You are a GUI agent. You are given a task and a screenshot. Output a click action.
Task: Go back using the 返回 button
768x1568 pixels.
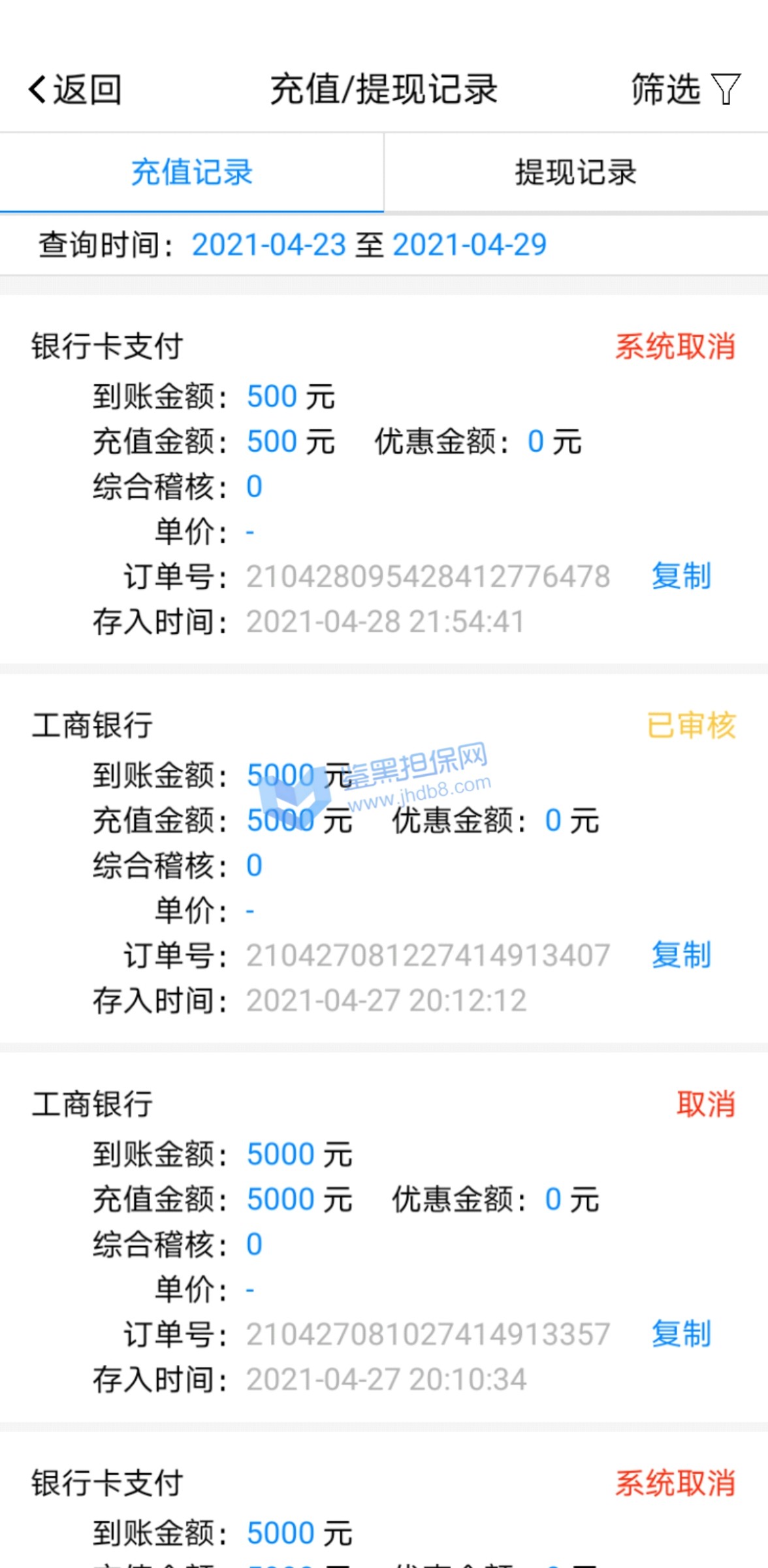point(74,90)
